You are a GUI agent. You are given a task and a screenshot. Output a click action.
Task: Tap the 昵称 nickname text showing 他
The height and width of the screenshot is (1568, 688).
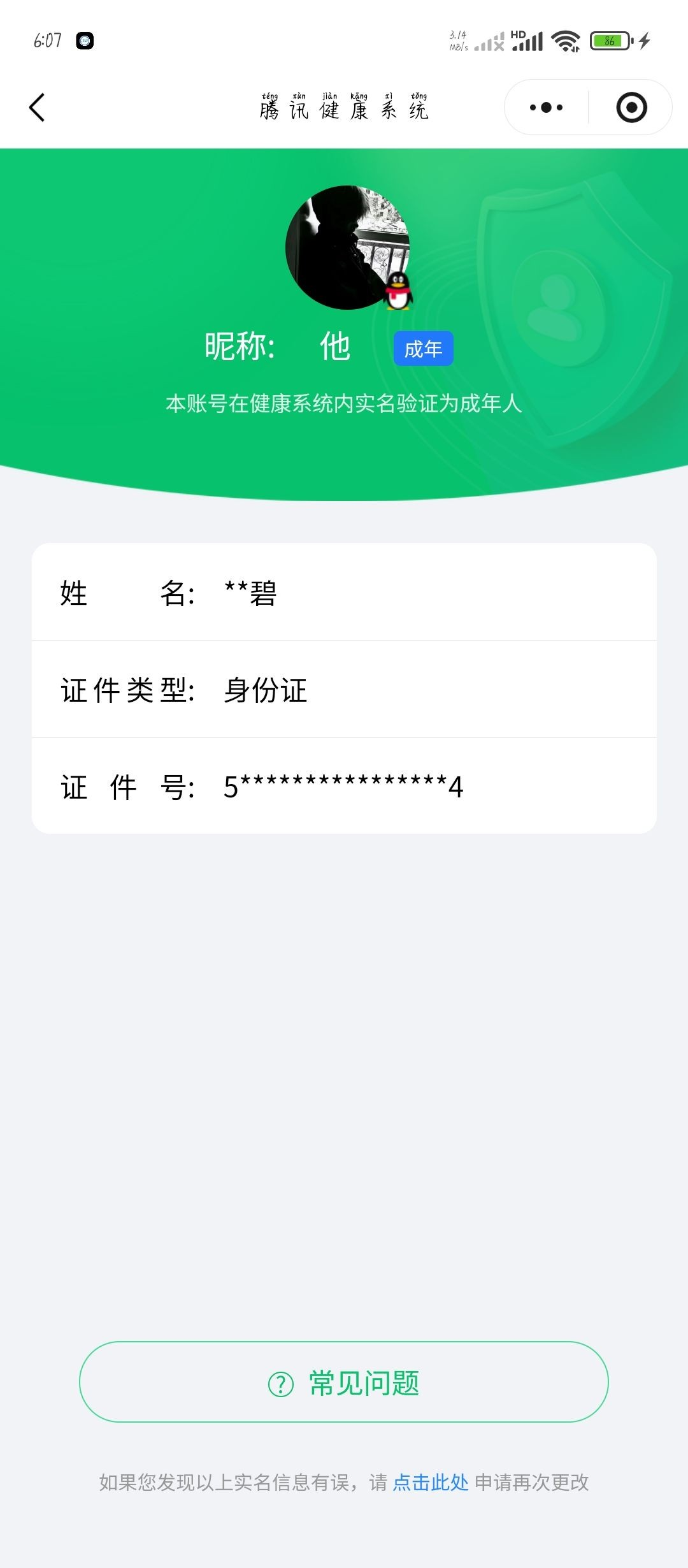(x=334, y=345)
